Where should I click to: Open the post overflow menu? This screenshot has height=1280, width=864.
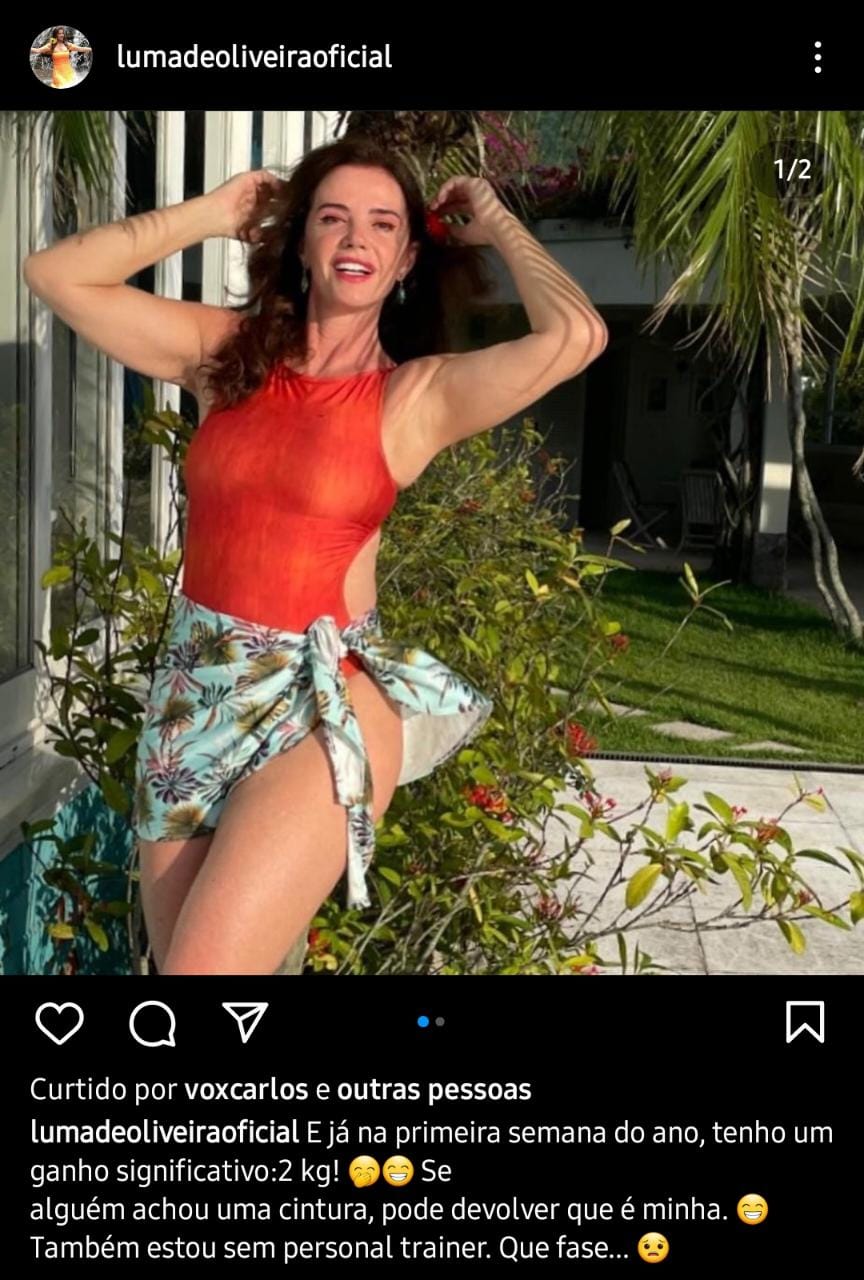(817, 57)
